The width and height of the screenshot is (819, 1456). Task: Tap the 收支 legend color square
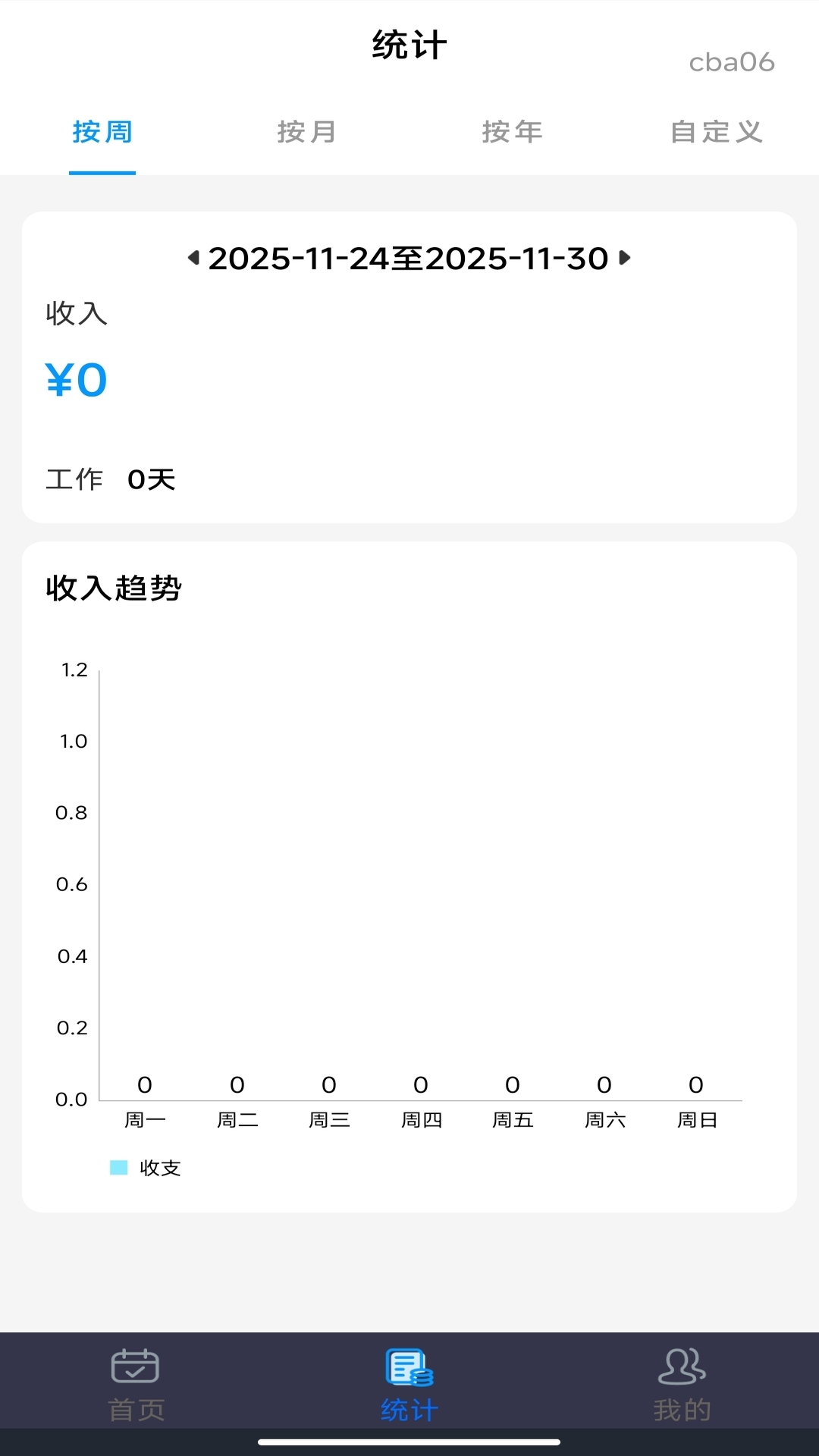tap(118, 1166)
